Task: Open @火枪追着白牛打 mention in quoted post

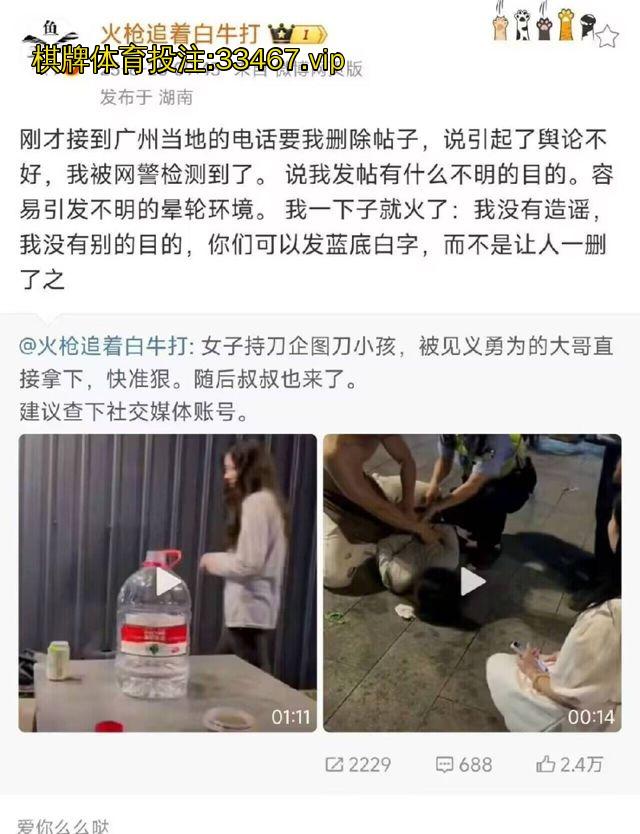Action: pos(106,349)
